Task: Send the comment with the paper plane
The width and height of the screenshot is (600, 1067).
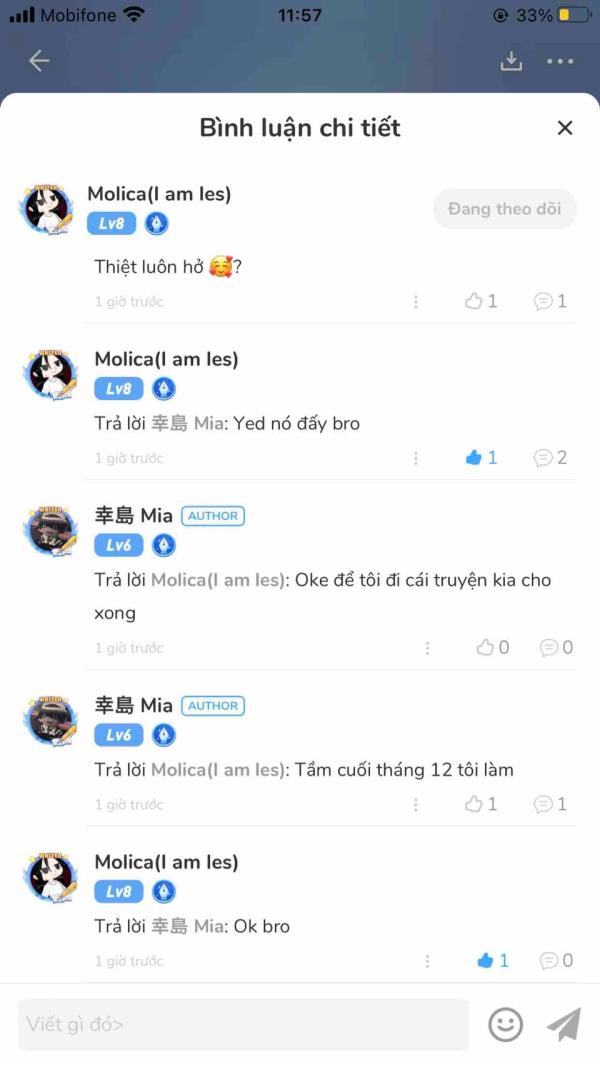Action: 564,1024
